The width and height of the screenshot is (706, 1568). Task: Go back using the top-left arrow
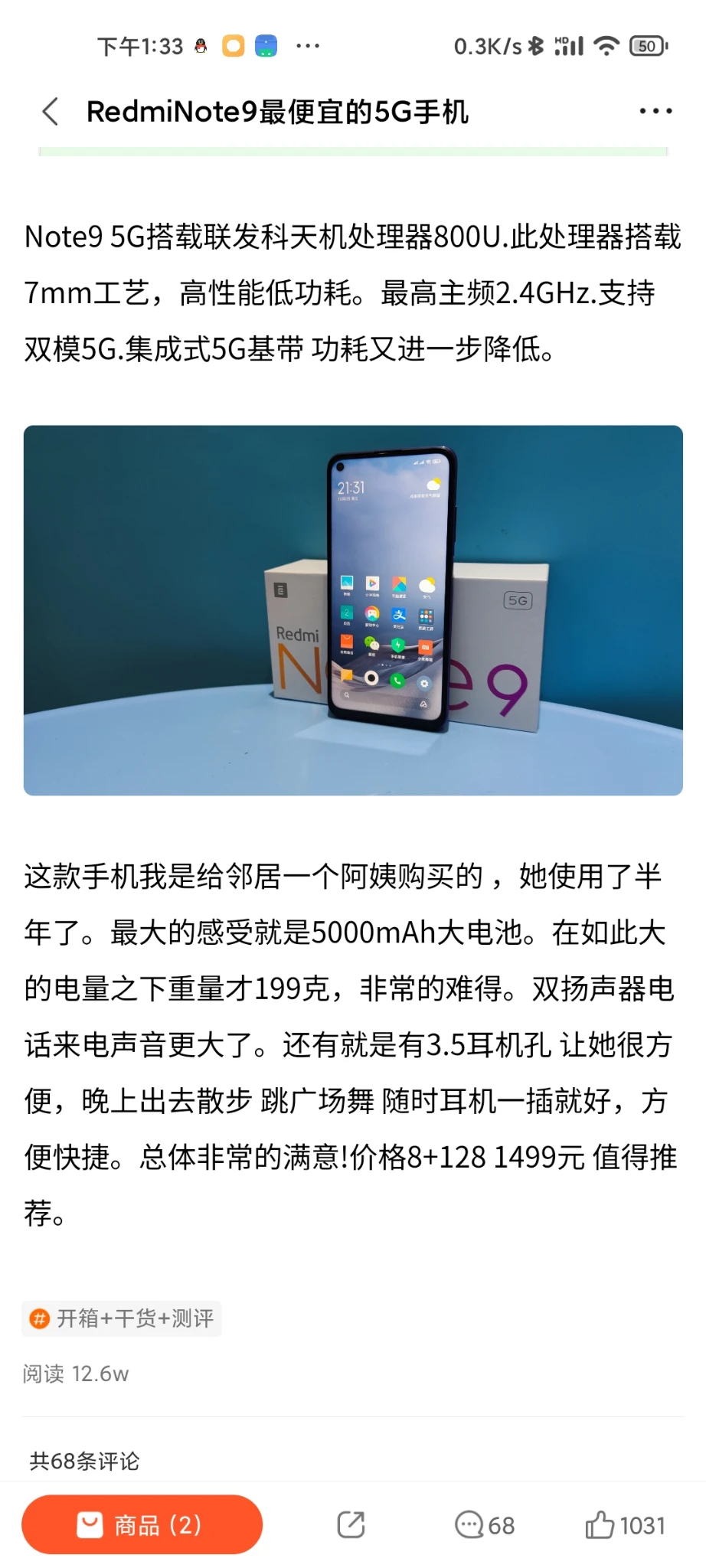pos(51,112)
